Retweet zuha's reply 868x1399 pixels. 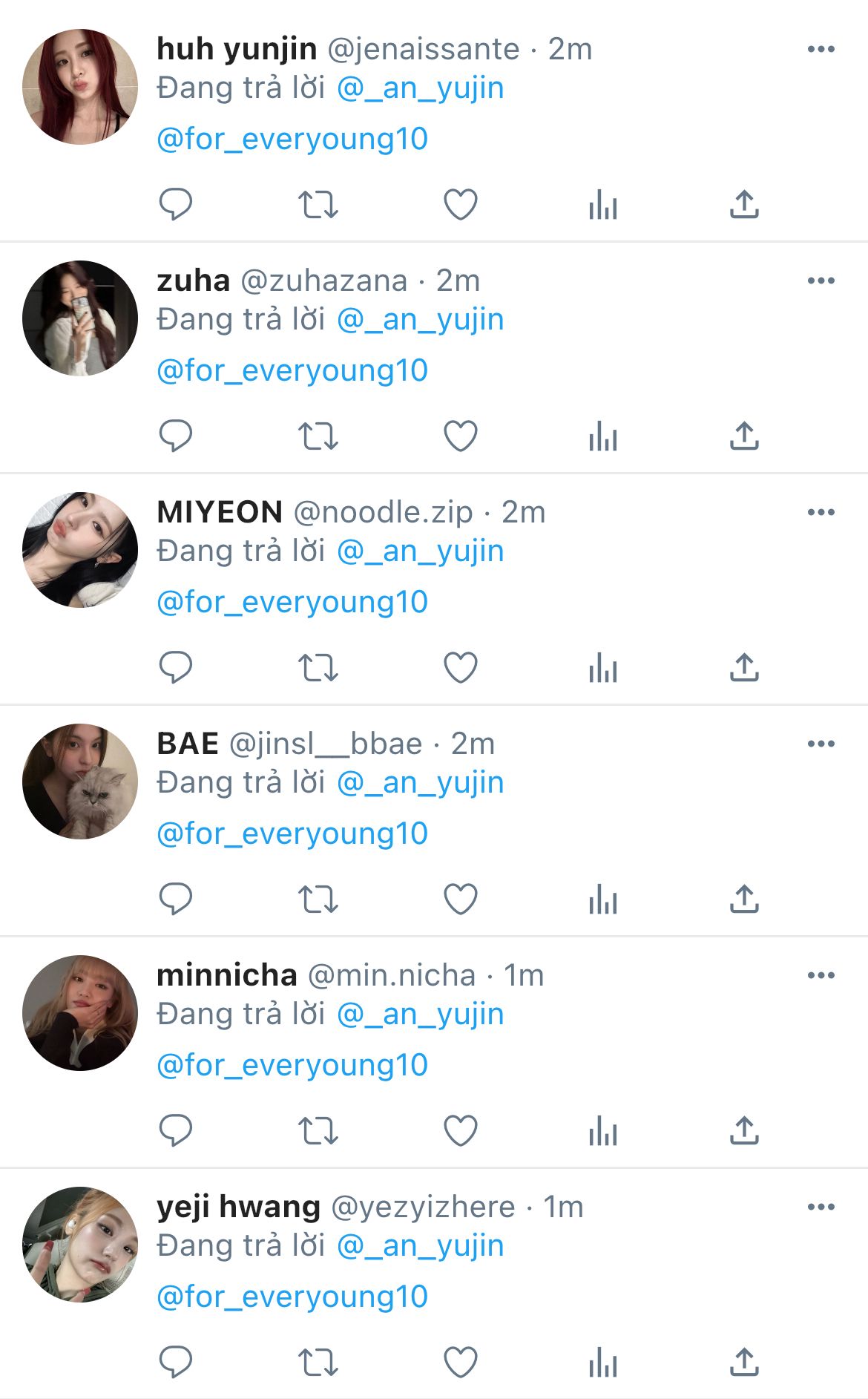pos(318,436)
